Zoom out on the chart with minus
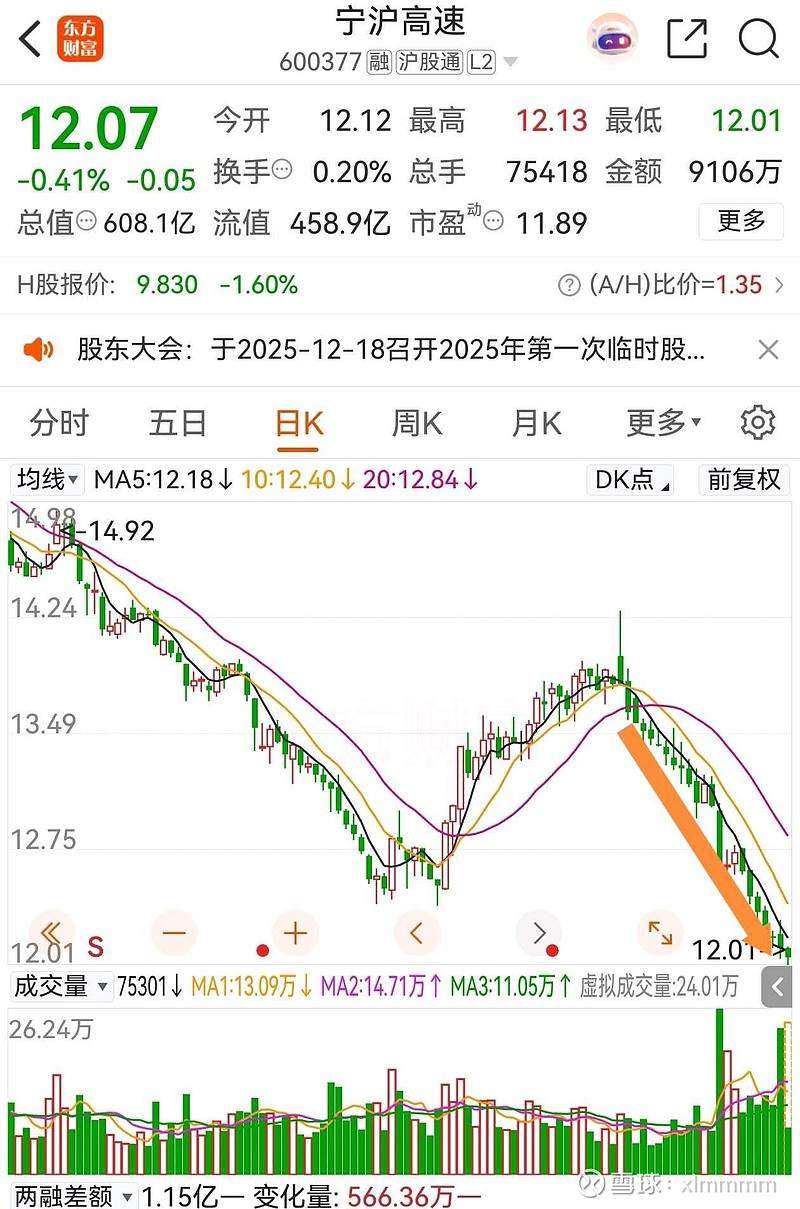The width and height of the screenshot is (800, 1209). pyautogui.click(x=174, y=932)
